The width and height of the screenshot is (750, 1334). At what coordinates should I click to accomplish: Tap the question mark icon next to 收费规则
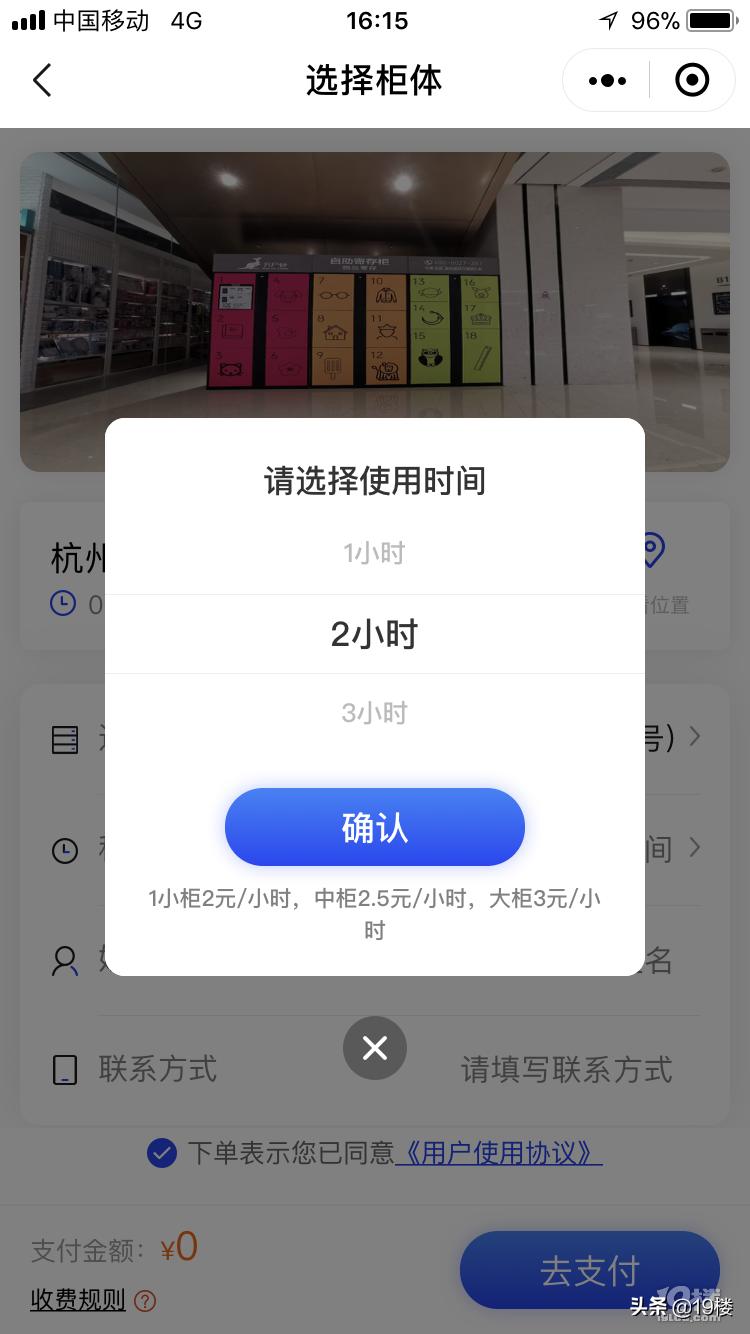[x=143, y=1301]
